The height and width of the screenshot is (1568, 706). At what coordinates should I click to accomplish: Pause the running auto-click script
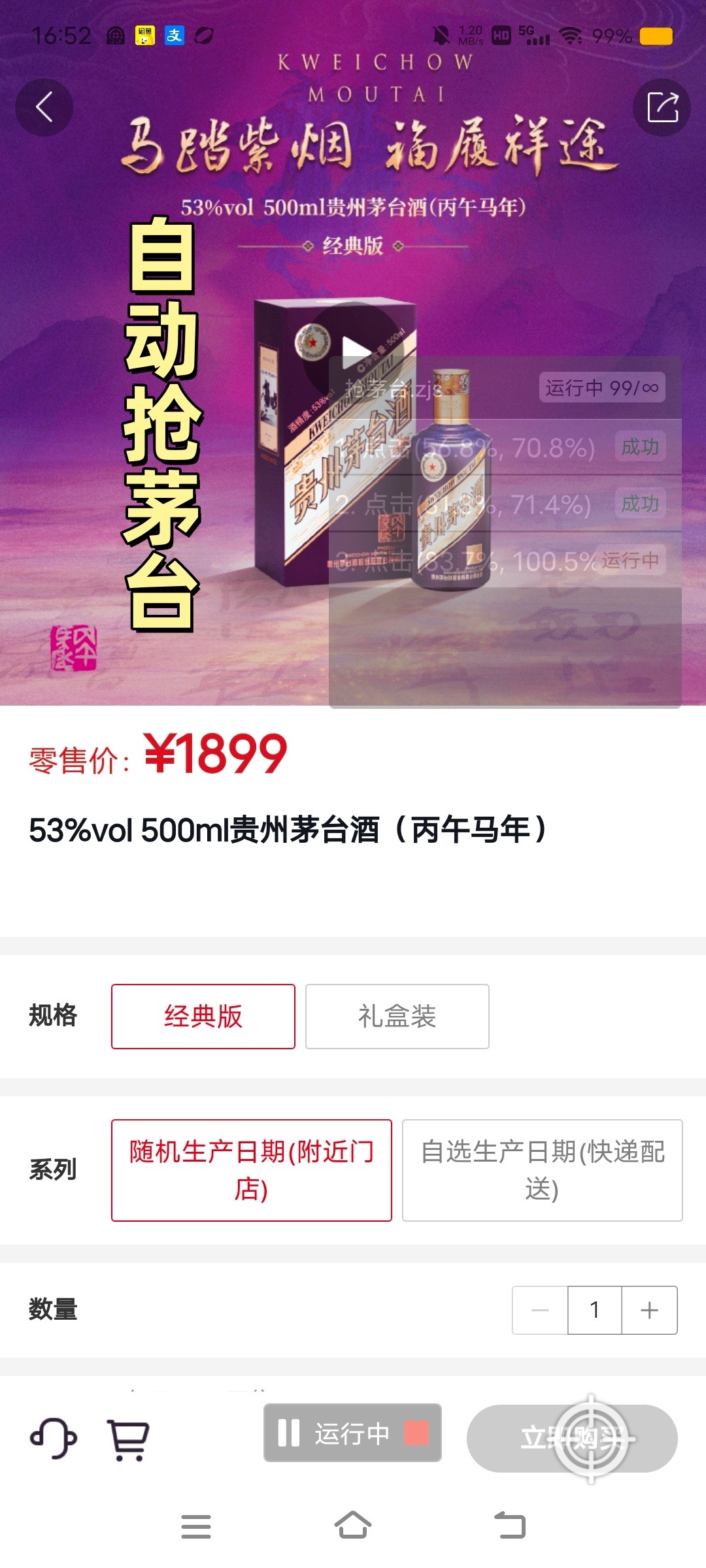pyautogui.click(x=289, y=1433)
